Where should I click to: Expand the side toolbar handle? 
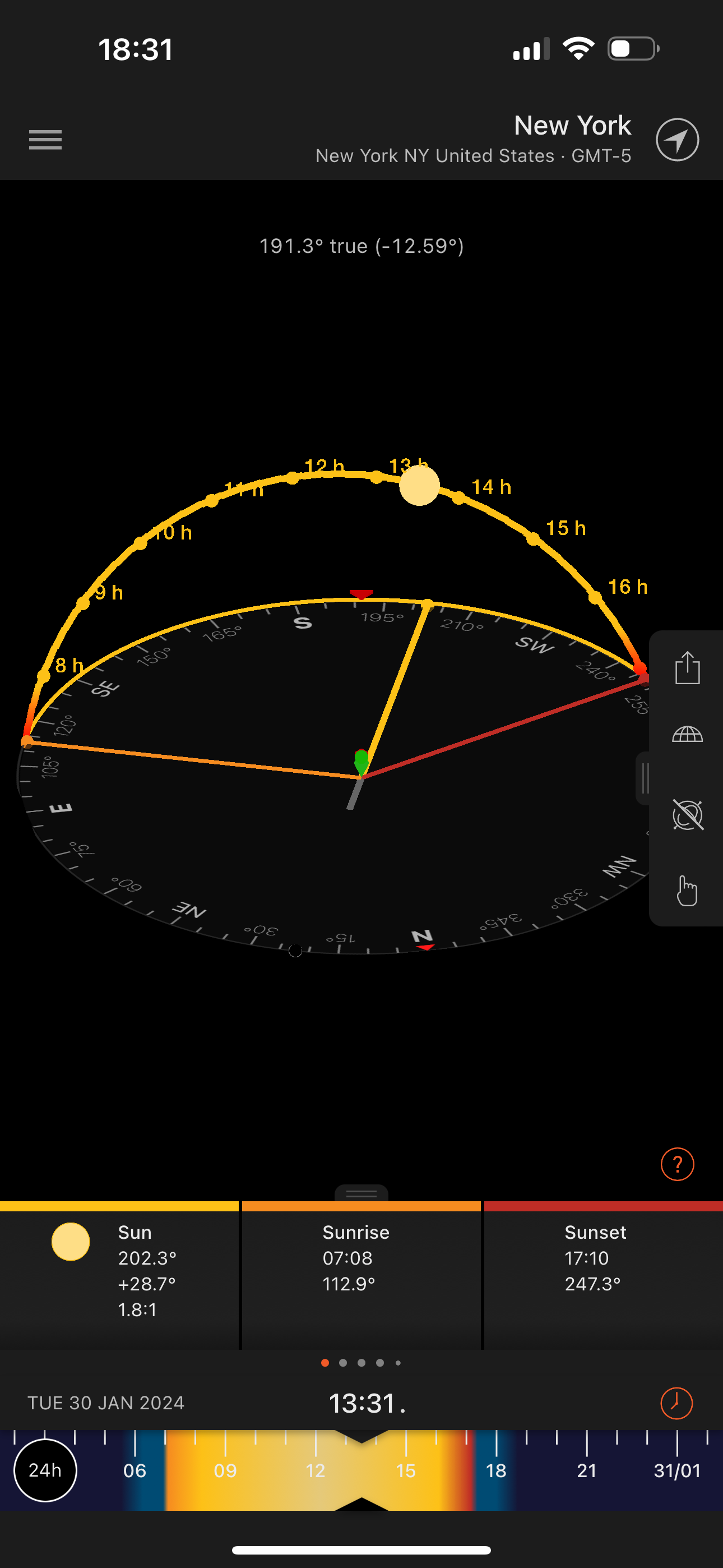point(645,778)
